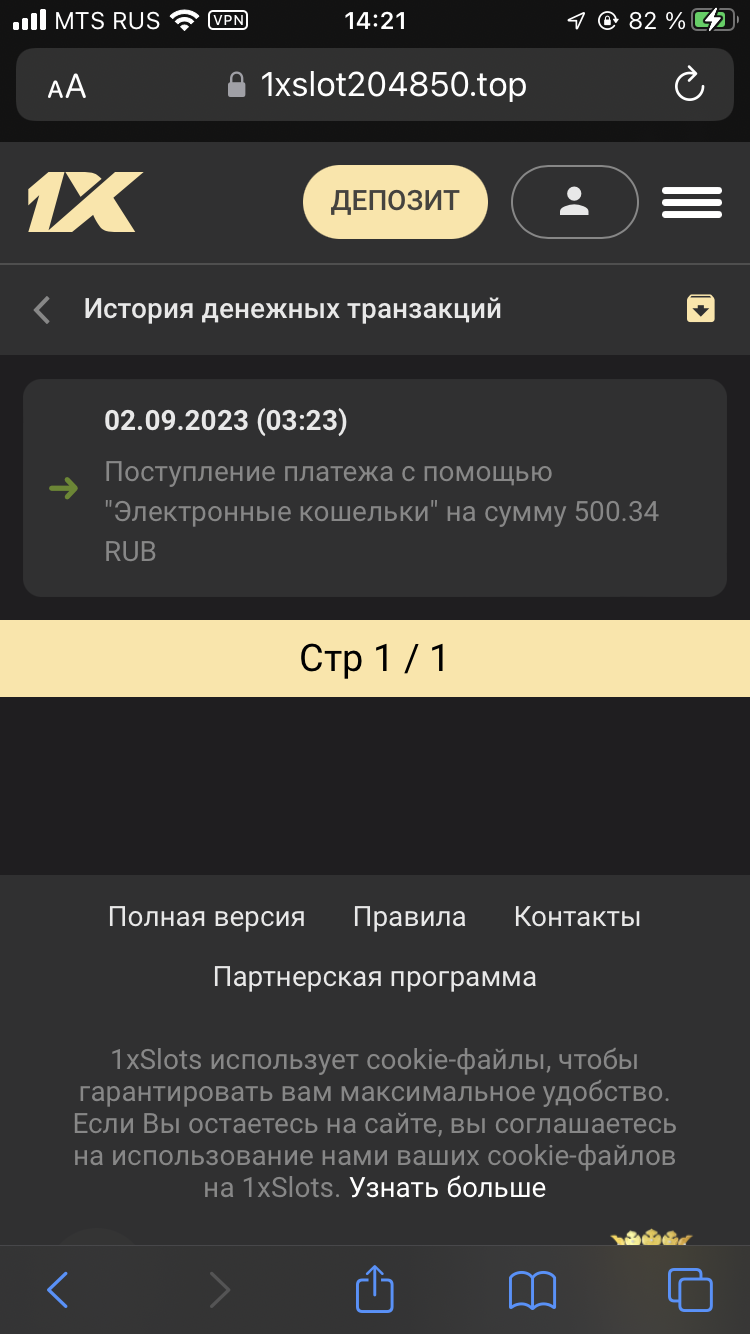Tap the ДЕПОЗИТ button

click(x=395, y=201)
